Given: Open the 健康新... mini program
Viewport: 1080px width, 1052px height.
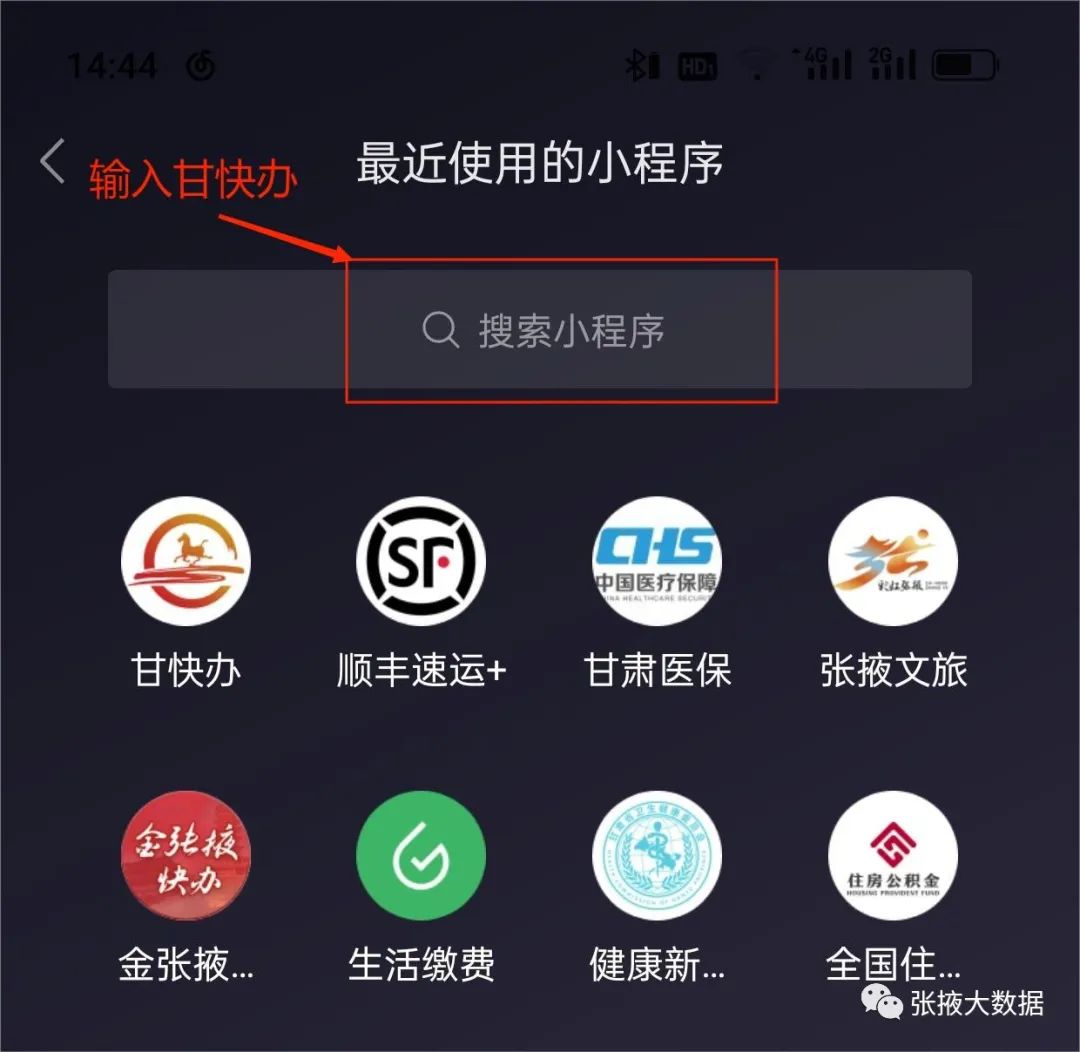Looking at the screenshot, I should 657,856.
